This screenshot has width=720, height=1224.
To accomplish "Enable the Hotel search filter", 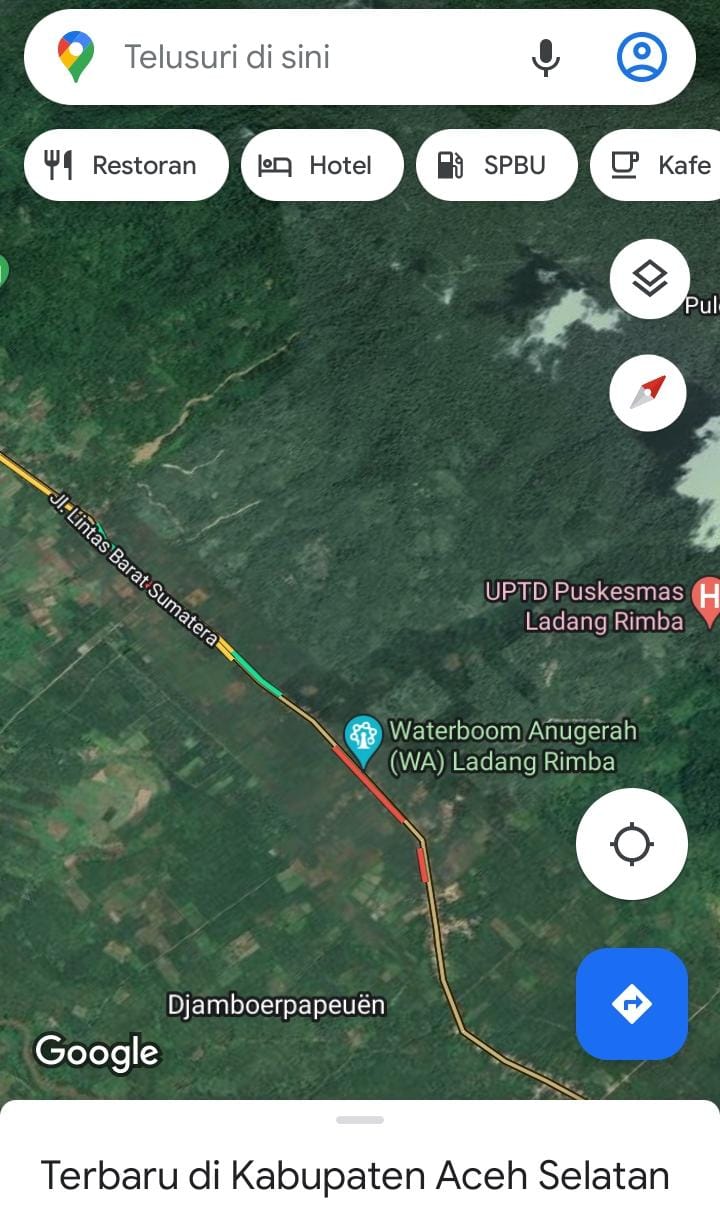I will pyautogui.click(x=322, y=165).
